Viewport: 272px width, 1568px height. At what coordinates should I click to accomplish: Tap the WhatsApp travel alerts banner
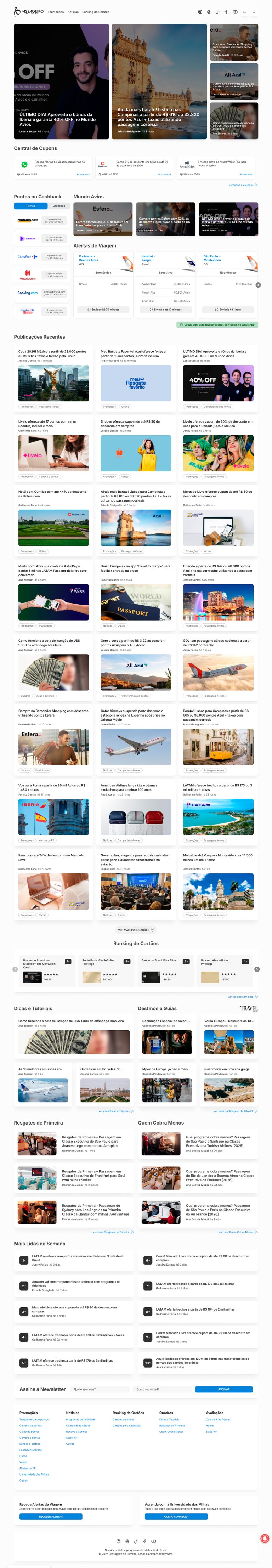point(217,324)
